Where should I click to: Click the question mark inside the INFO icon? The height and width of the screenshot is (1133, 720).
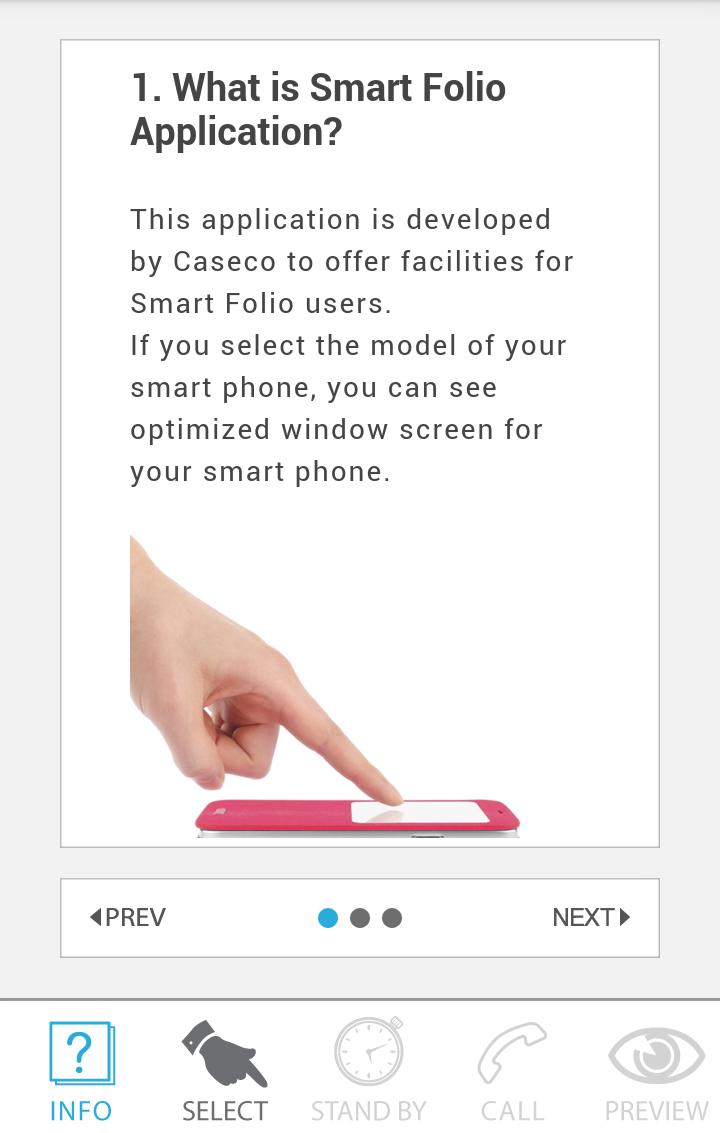pos(81,1050)
